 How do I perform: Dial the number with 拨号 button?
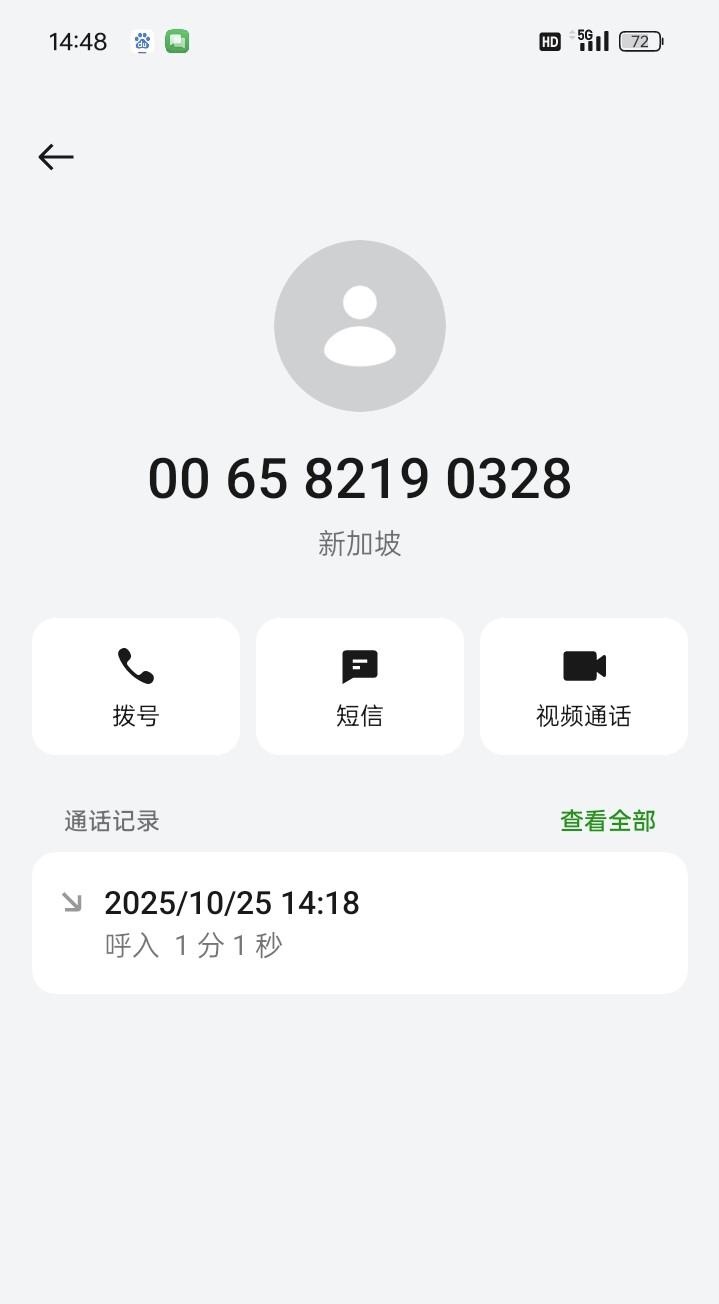coord(136,686)
